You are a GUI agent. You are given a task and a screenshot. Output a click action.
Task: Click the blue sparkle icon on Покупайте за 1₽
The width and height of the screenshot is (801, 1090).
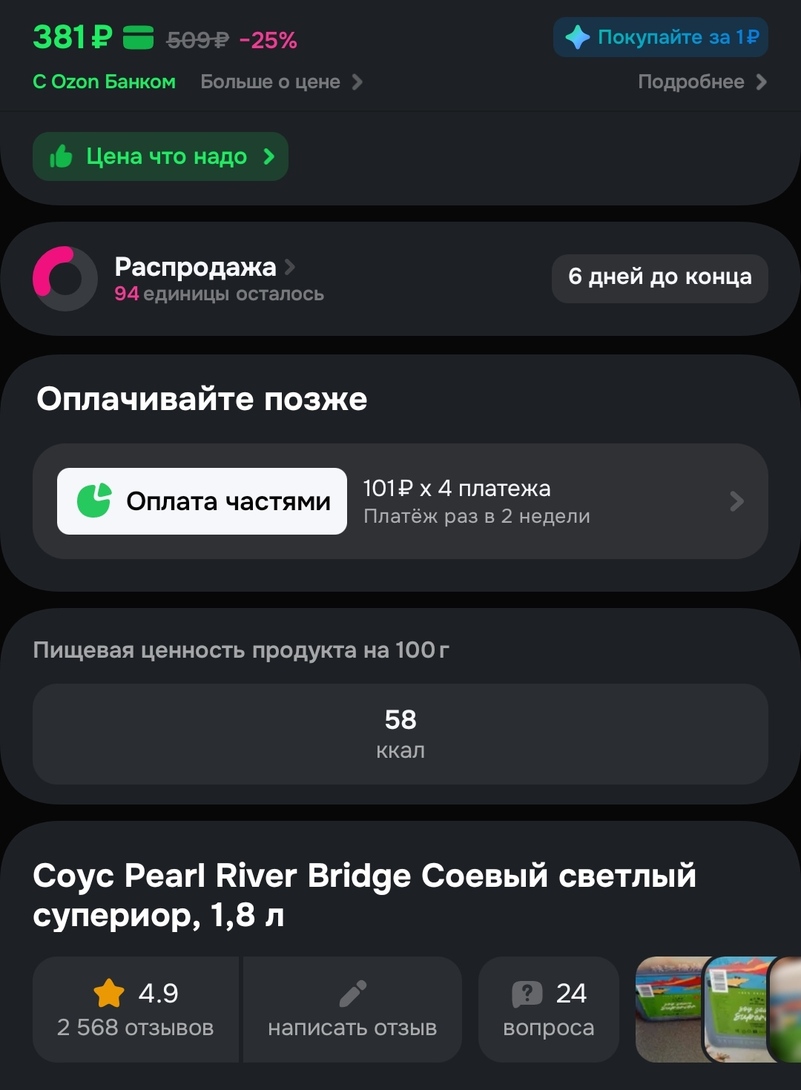576,36
